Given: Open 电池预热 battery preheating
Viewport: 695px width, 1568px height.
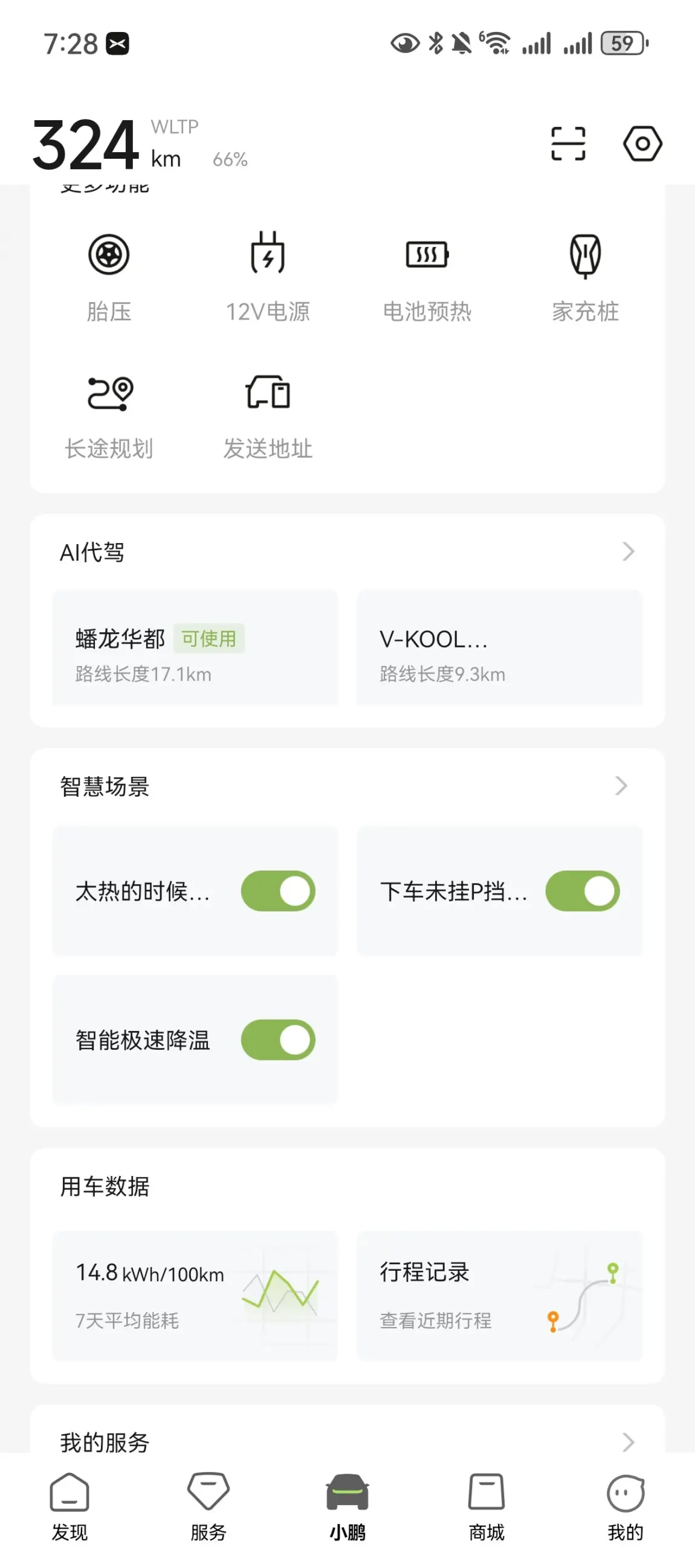Looking at the screenshot, I should click(x=427, y=278).
